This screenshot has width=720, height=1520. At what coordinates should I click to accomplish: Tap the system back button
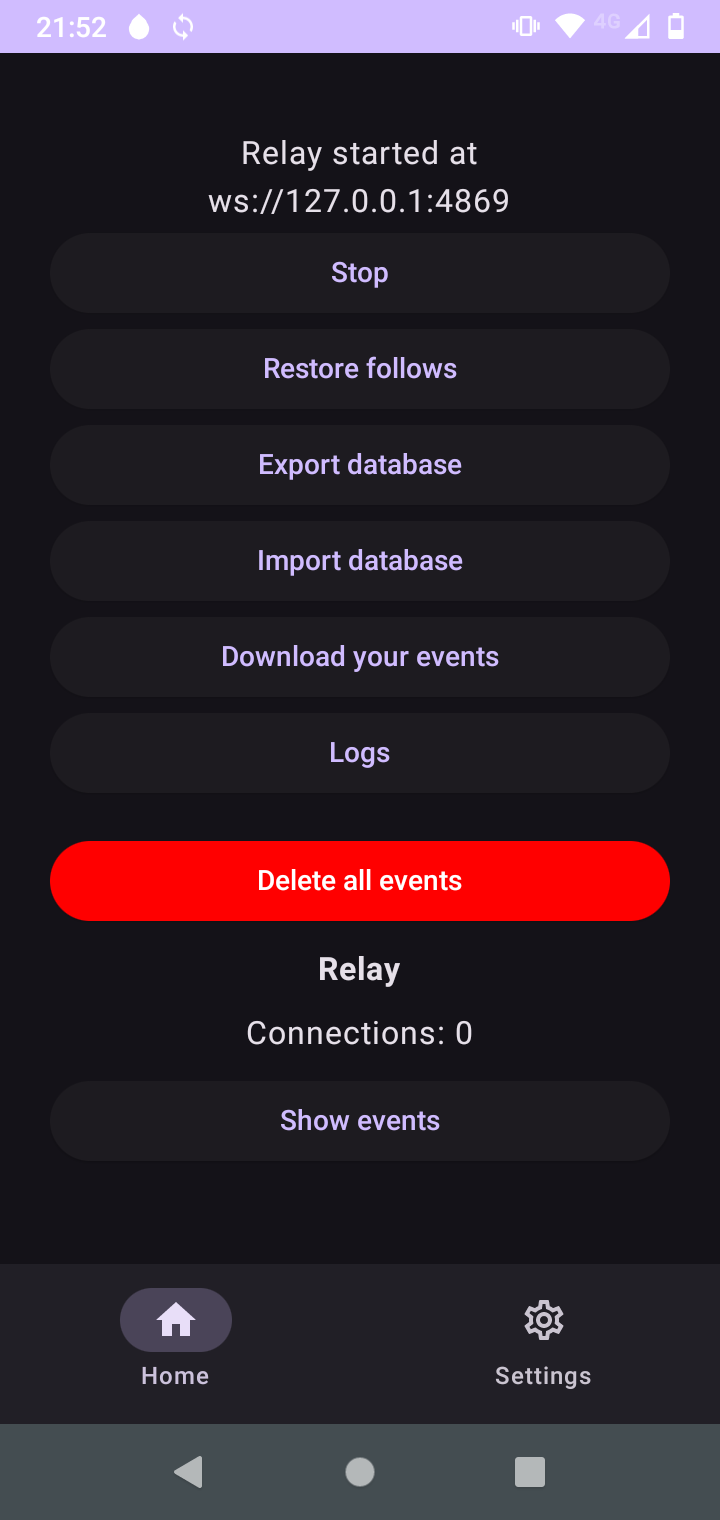click(189, 1471)
